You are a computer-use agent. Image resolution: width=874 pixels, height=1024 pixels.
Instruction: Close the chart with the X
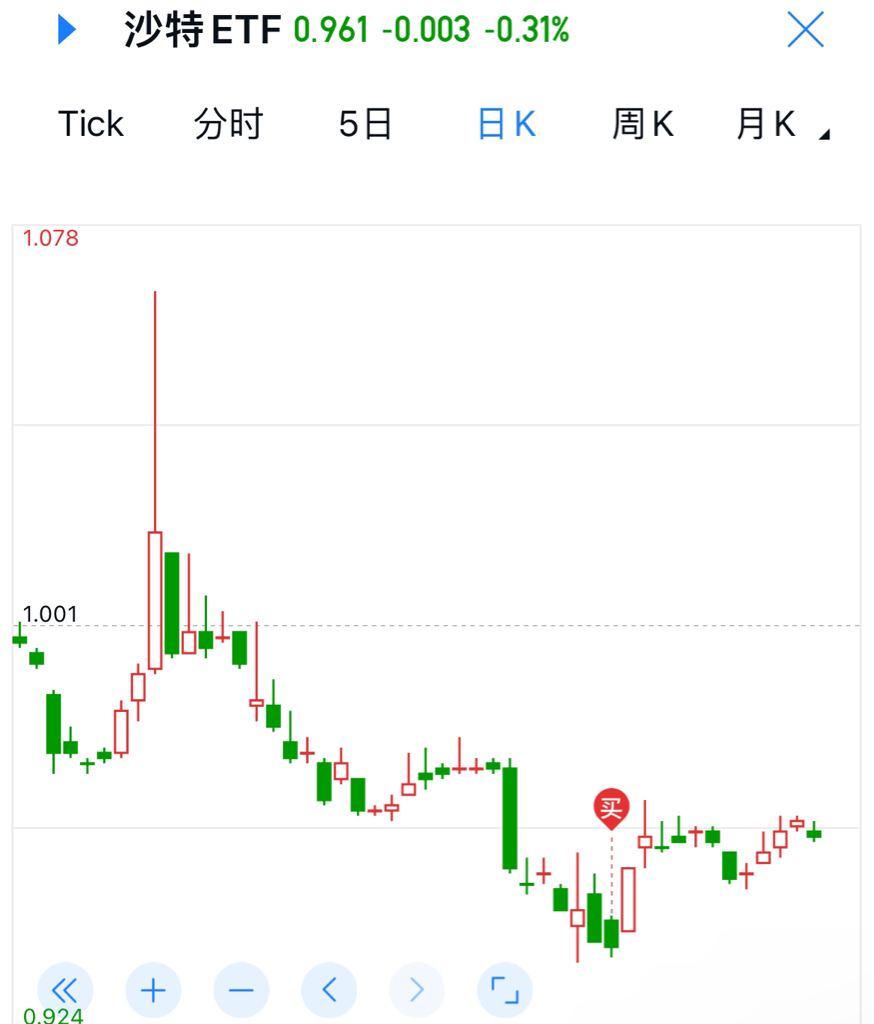(805, 29)
